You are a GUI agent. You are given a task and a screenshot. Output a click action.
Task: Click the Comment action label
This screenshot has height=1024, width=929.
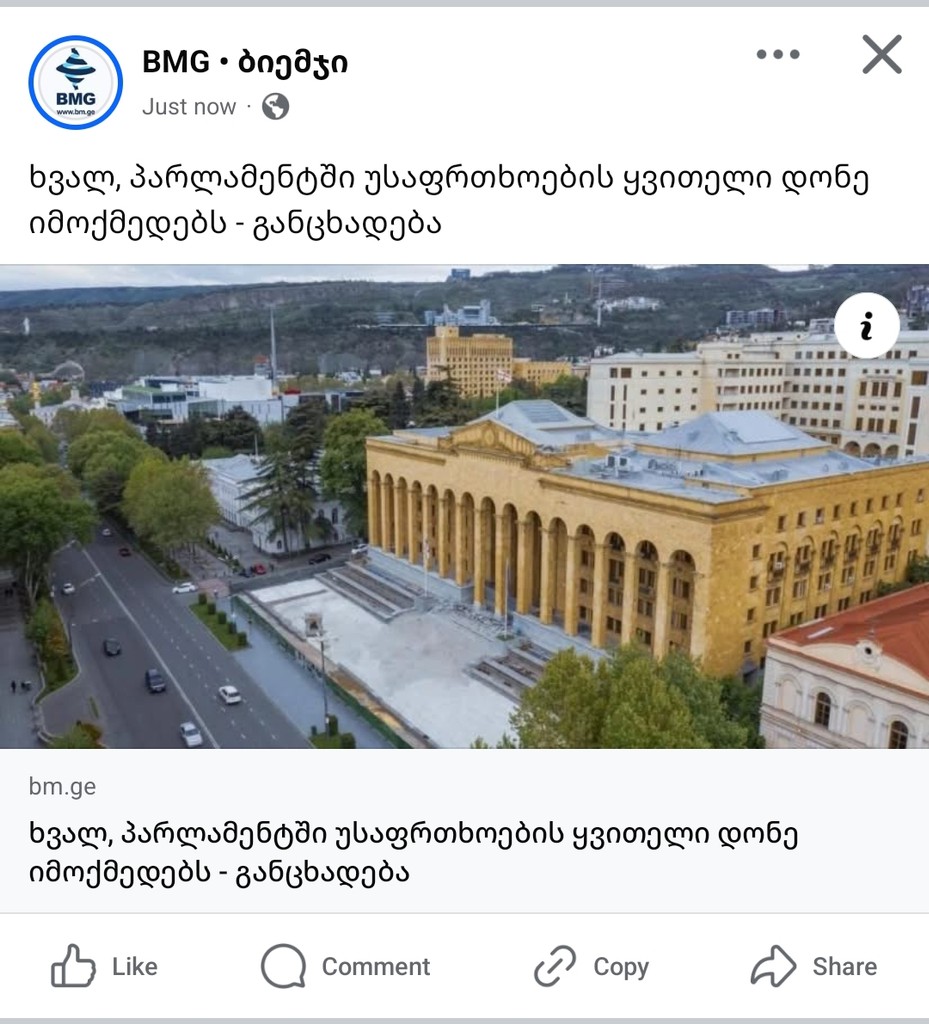pos(374,966)
